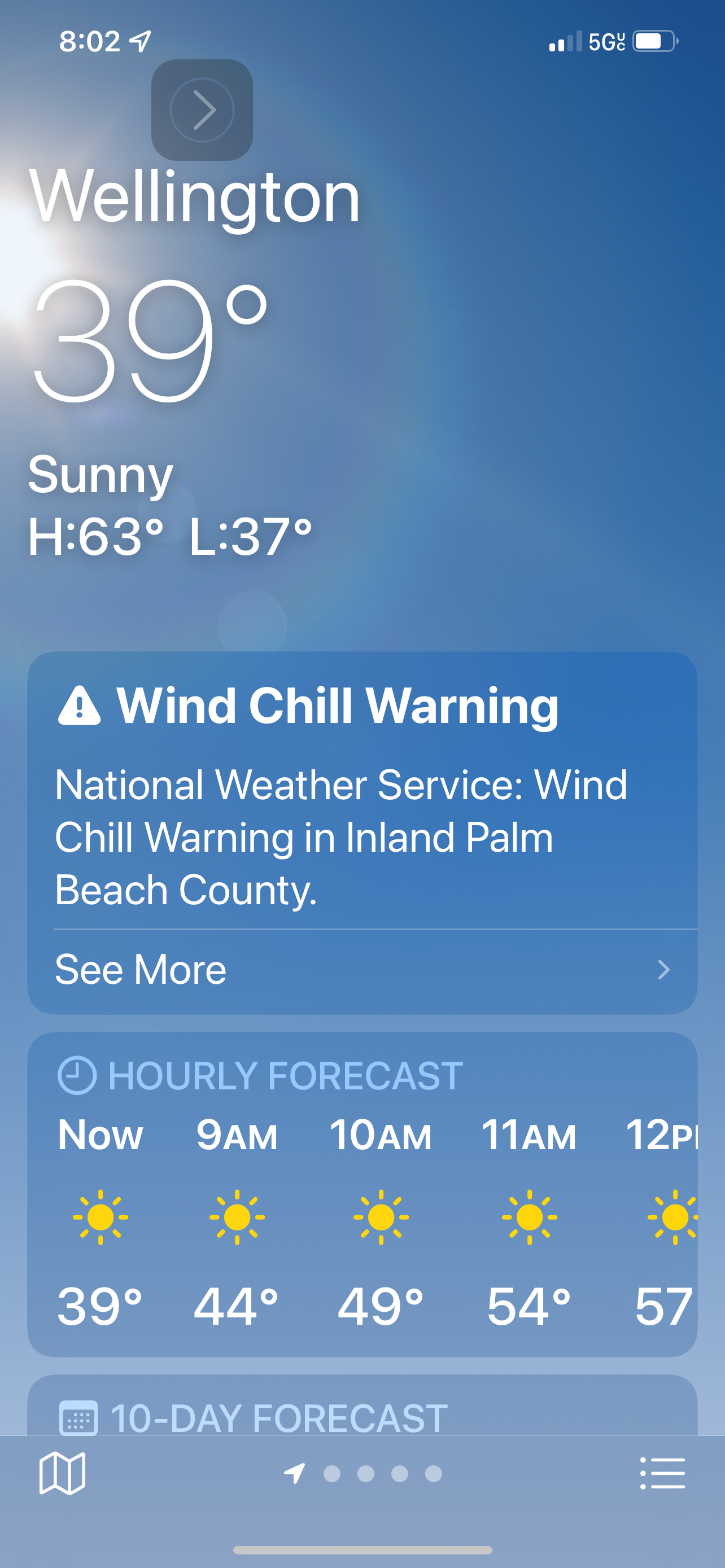Open the 10-Day Forecast card
The height and width of the screenshot is (1568, 725).
[361, 1411]
